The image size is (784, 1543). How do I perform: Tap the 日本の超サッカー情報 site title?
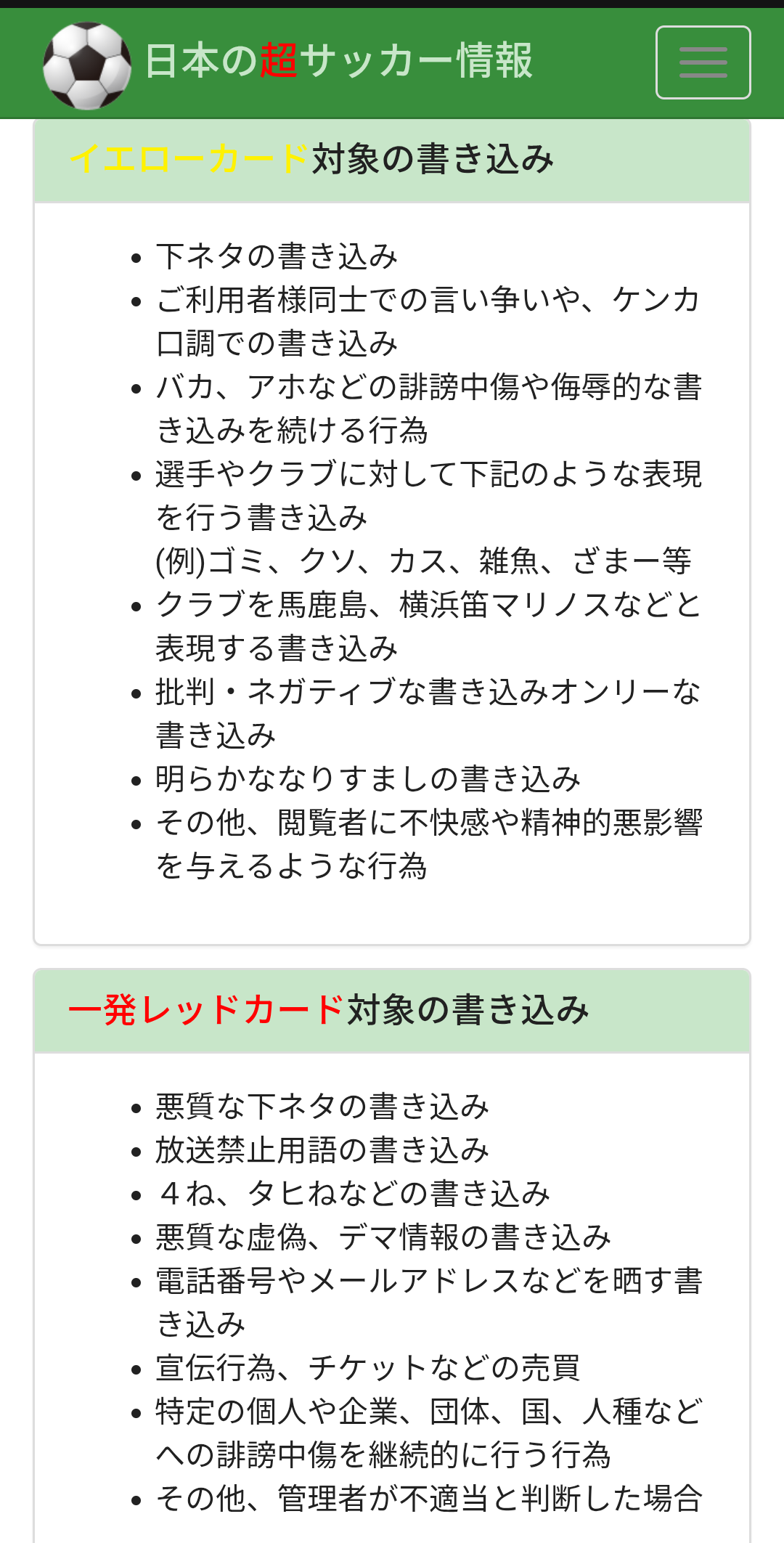click(338, 61)
